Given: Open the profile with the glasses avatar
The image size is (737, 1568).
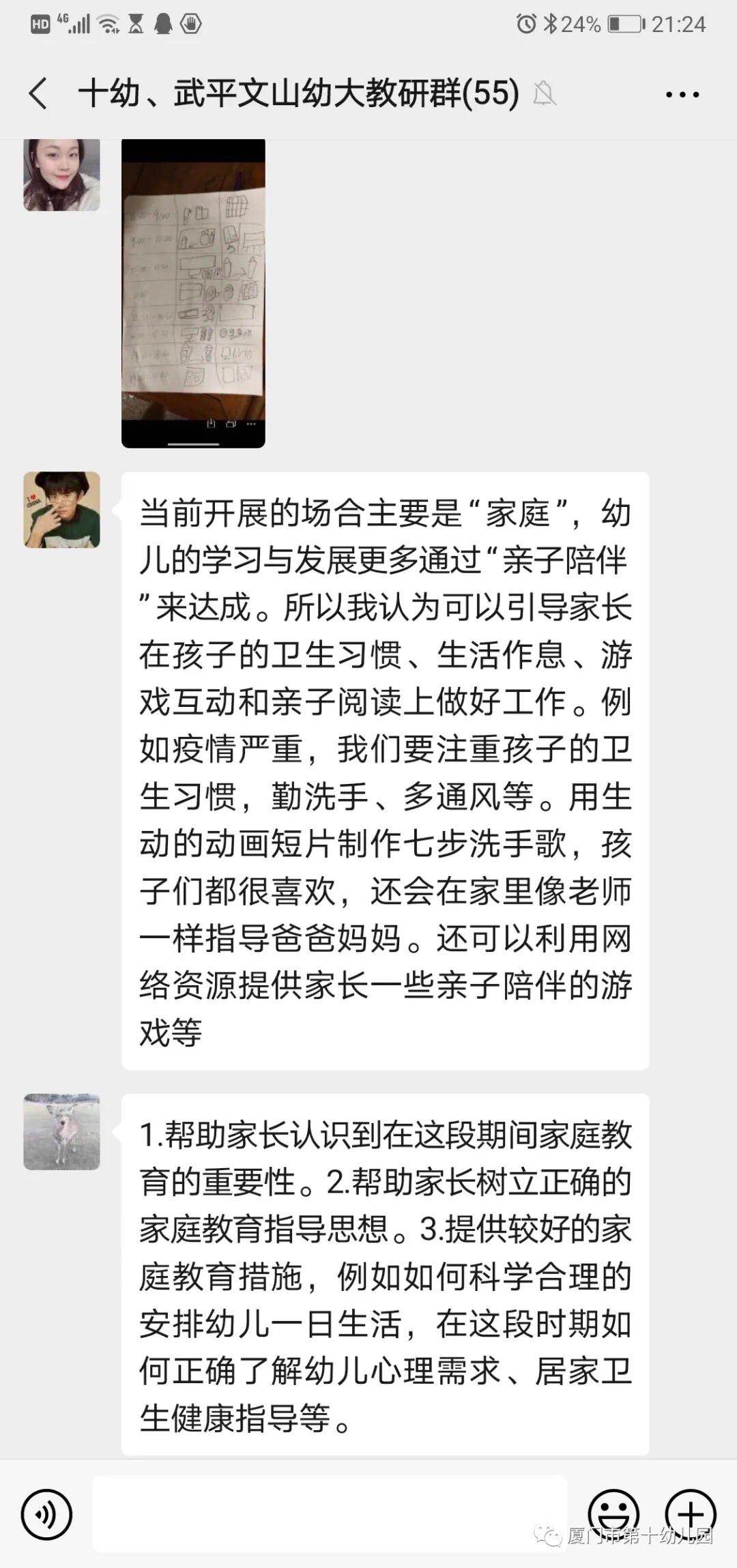Looking at the screenshot, I should coord(61,510).
